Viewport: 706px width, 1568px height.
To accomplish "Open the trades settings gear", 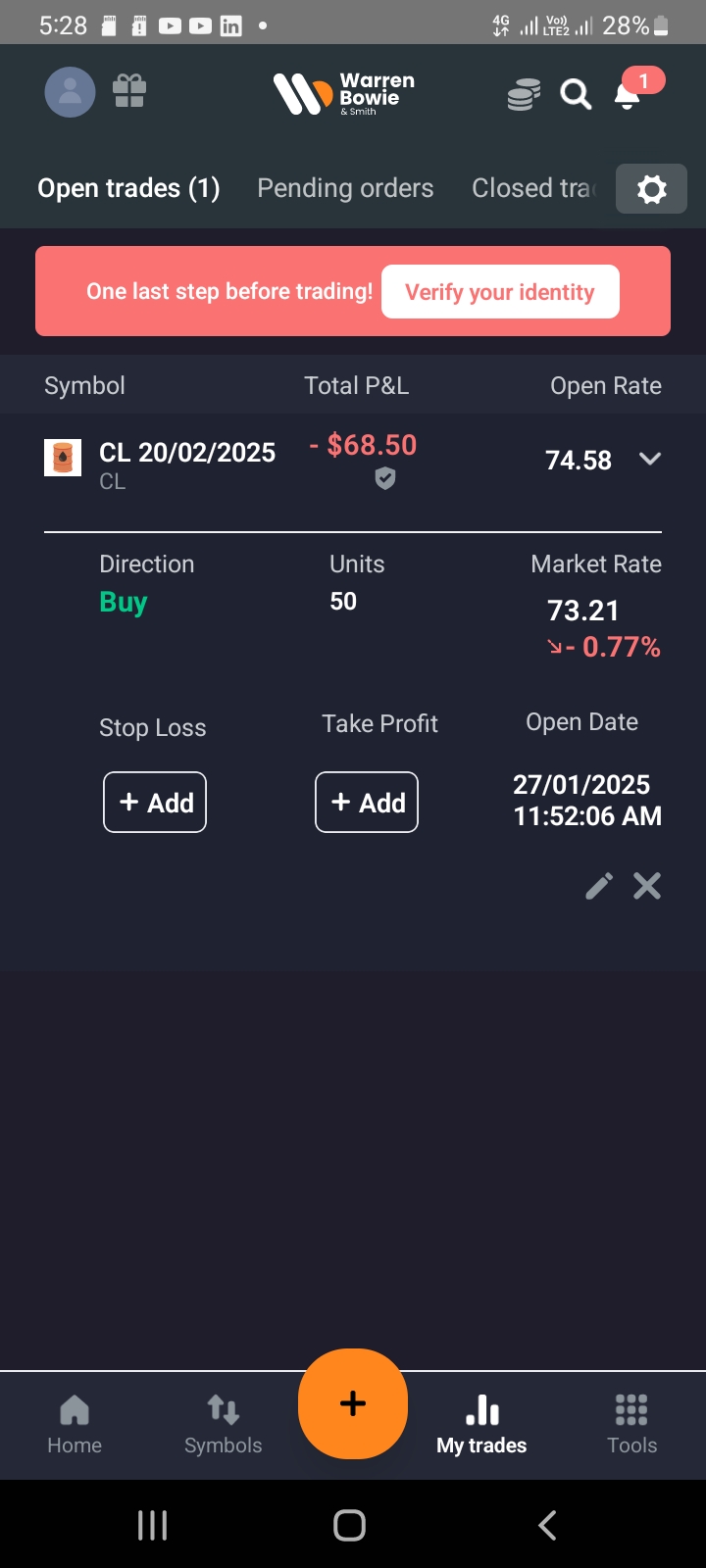I will [651, 188].
